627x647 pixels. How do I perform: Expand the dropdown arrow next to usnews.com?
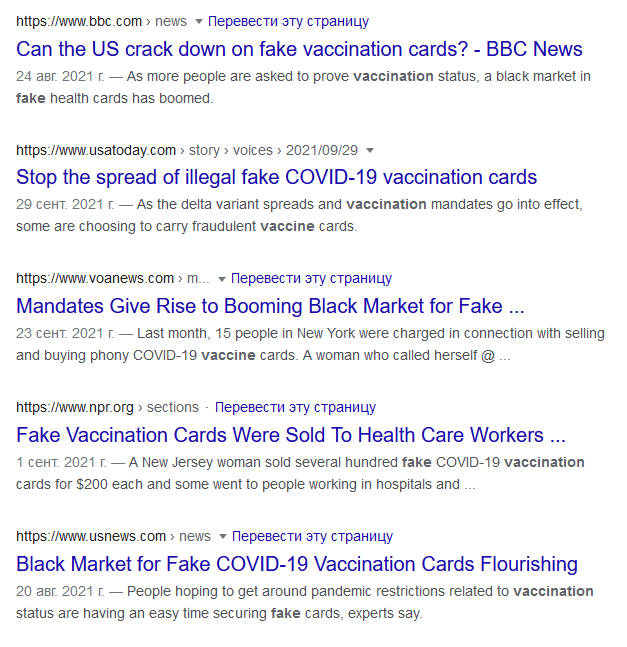(x=222, y=537)
